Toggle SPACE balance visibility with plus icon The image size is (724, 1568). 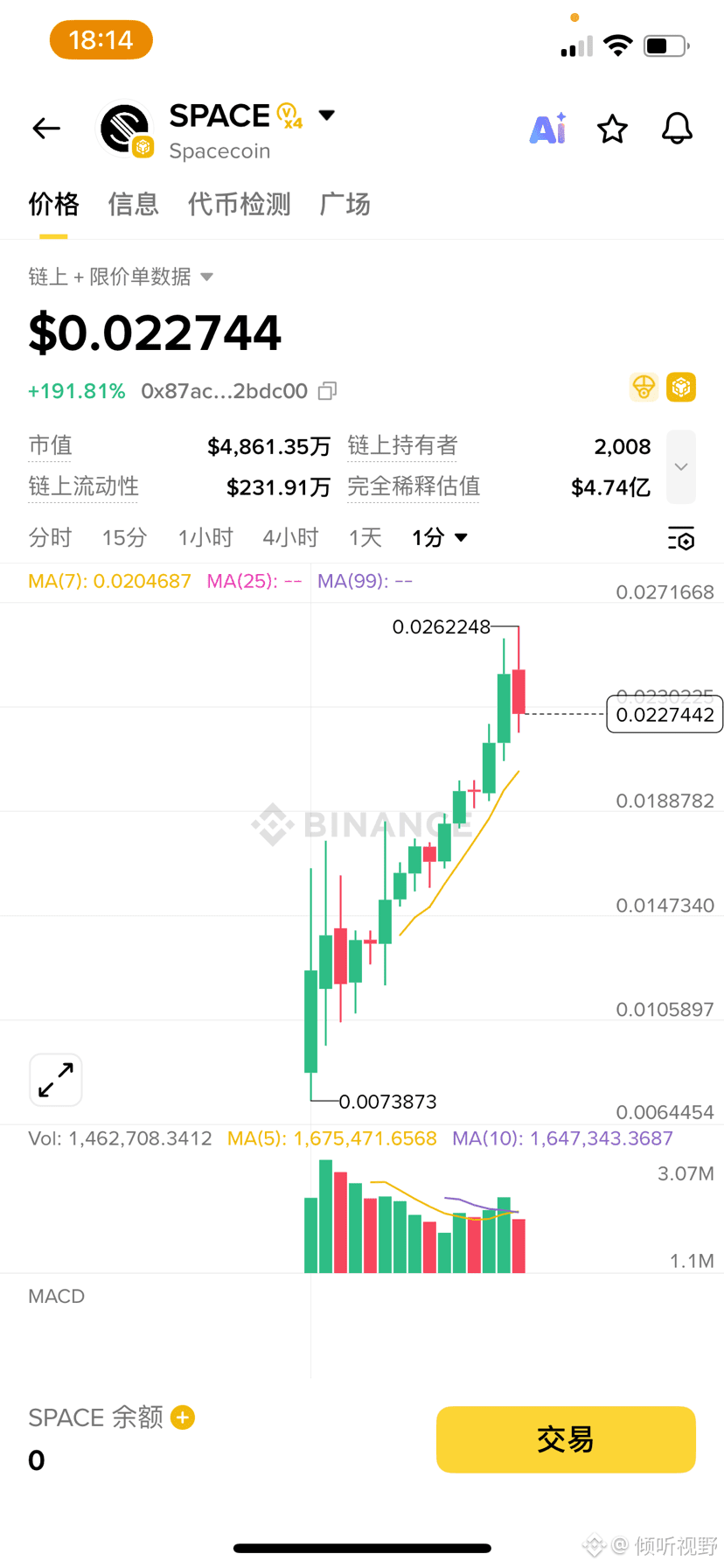click(182, 1417)
